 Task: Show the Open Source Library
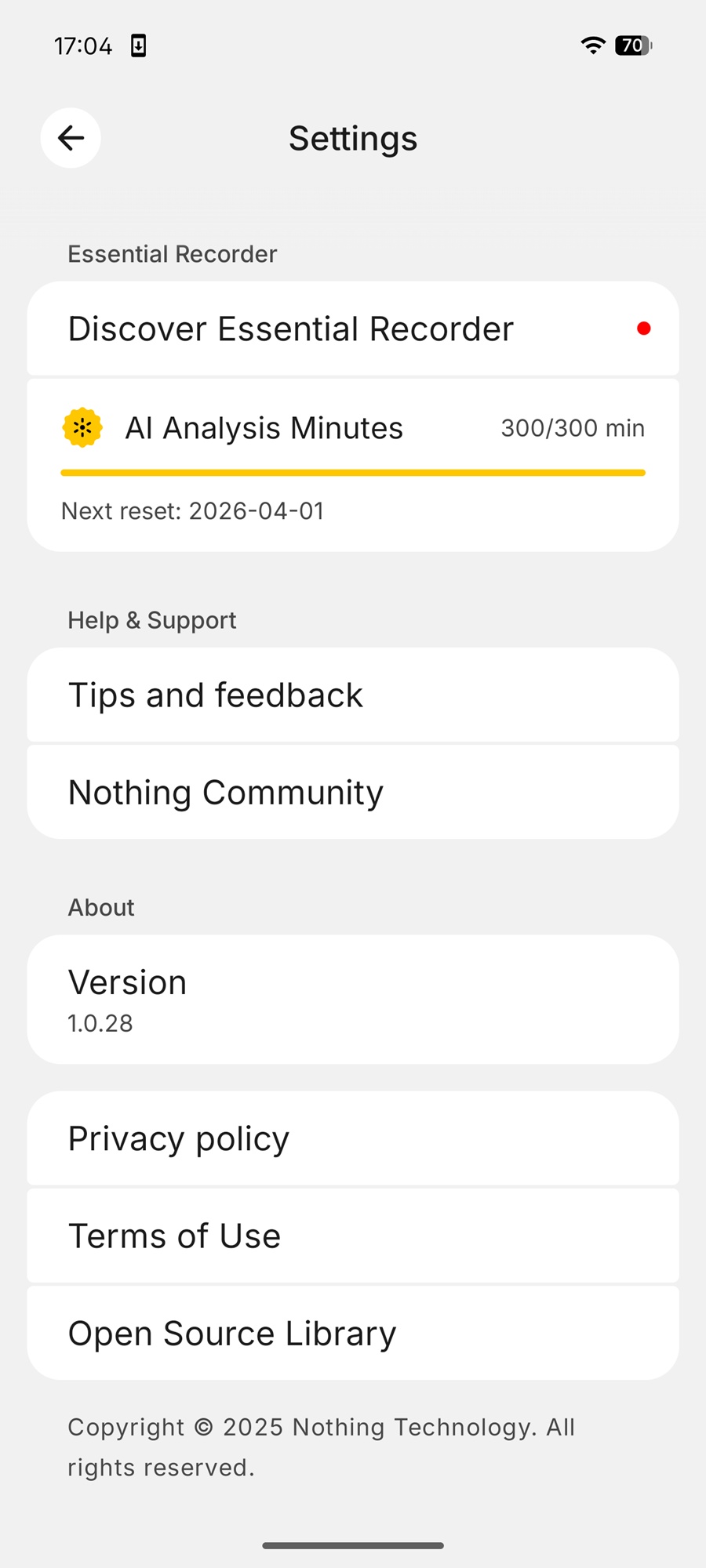coord(353,1333)
